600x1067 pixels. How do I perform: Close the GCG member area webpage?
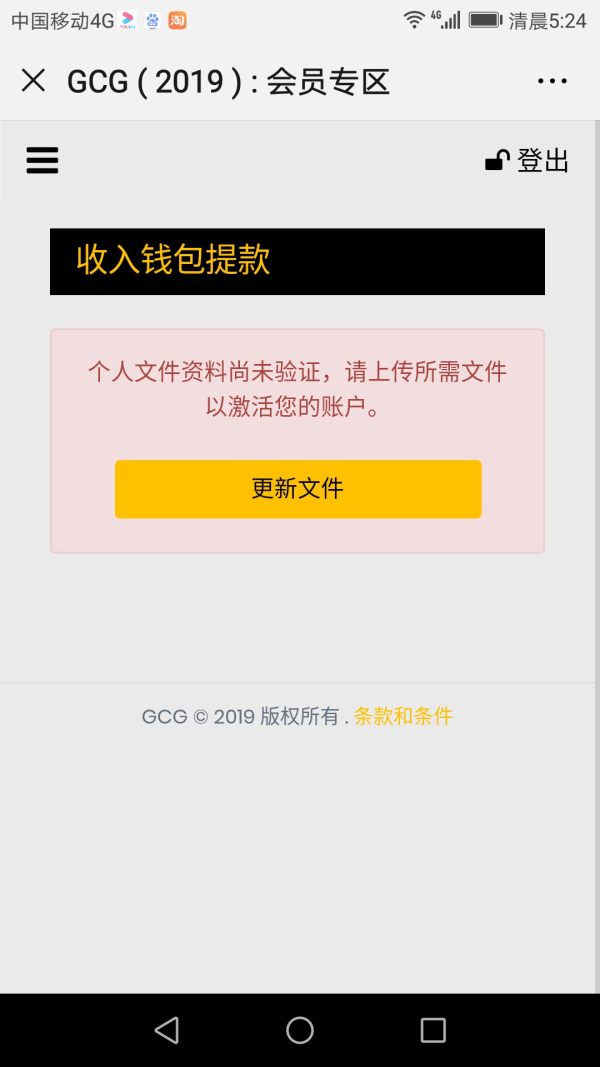(33, 81)
